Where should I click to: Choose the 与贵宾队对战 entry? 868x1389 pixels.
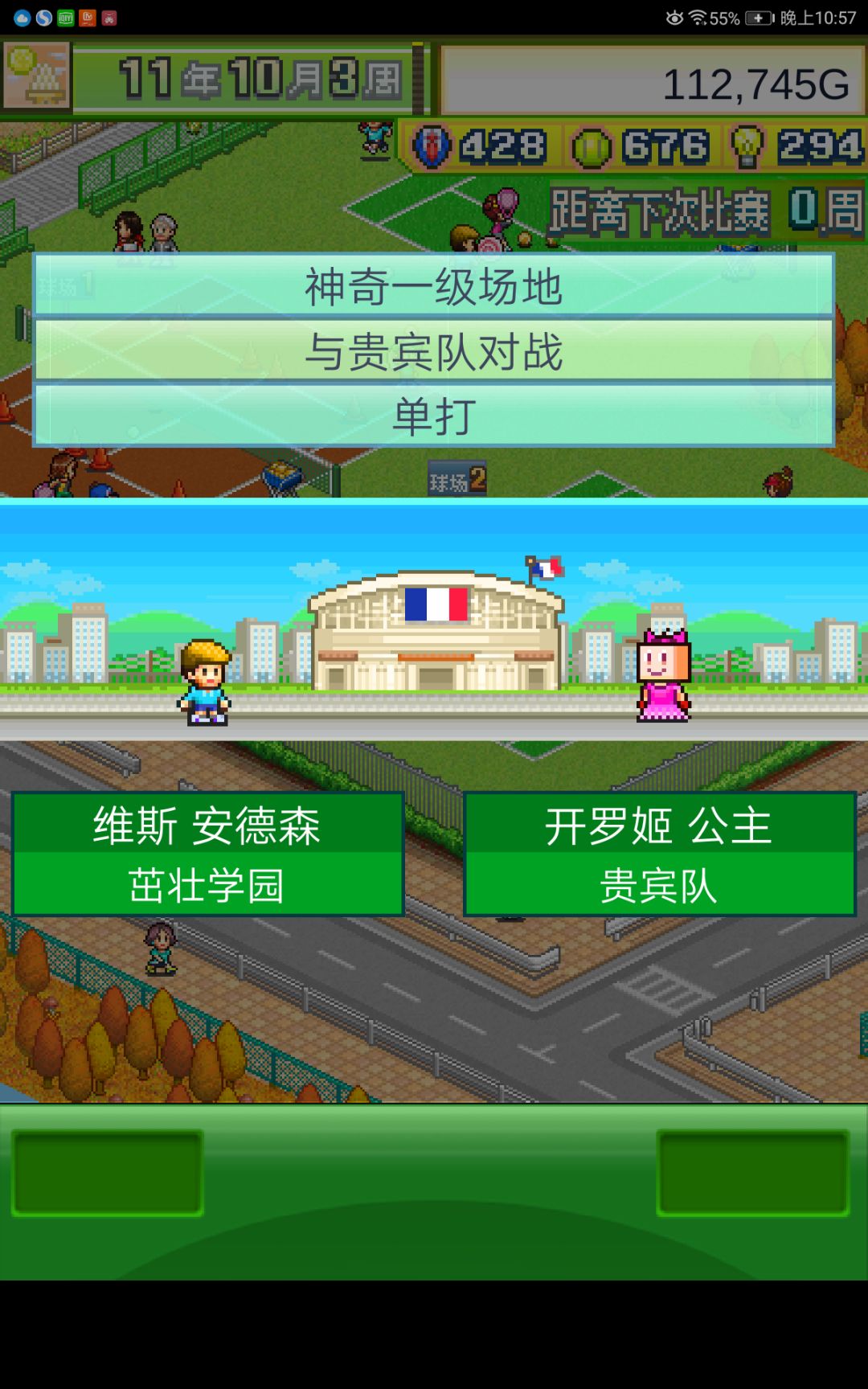[434, 350]
